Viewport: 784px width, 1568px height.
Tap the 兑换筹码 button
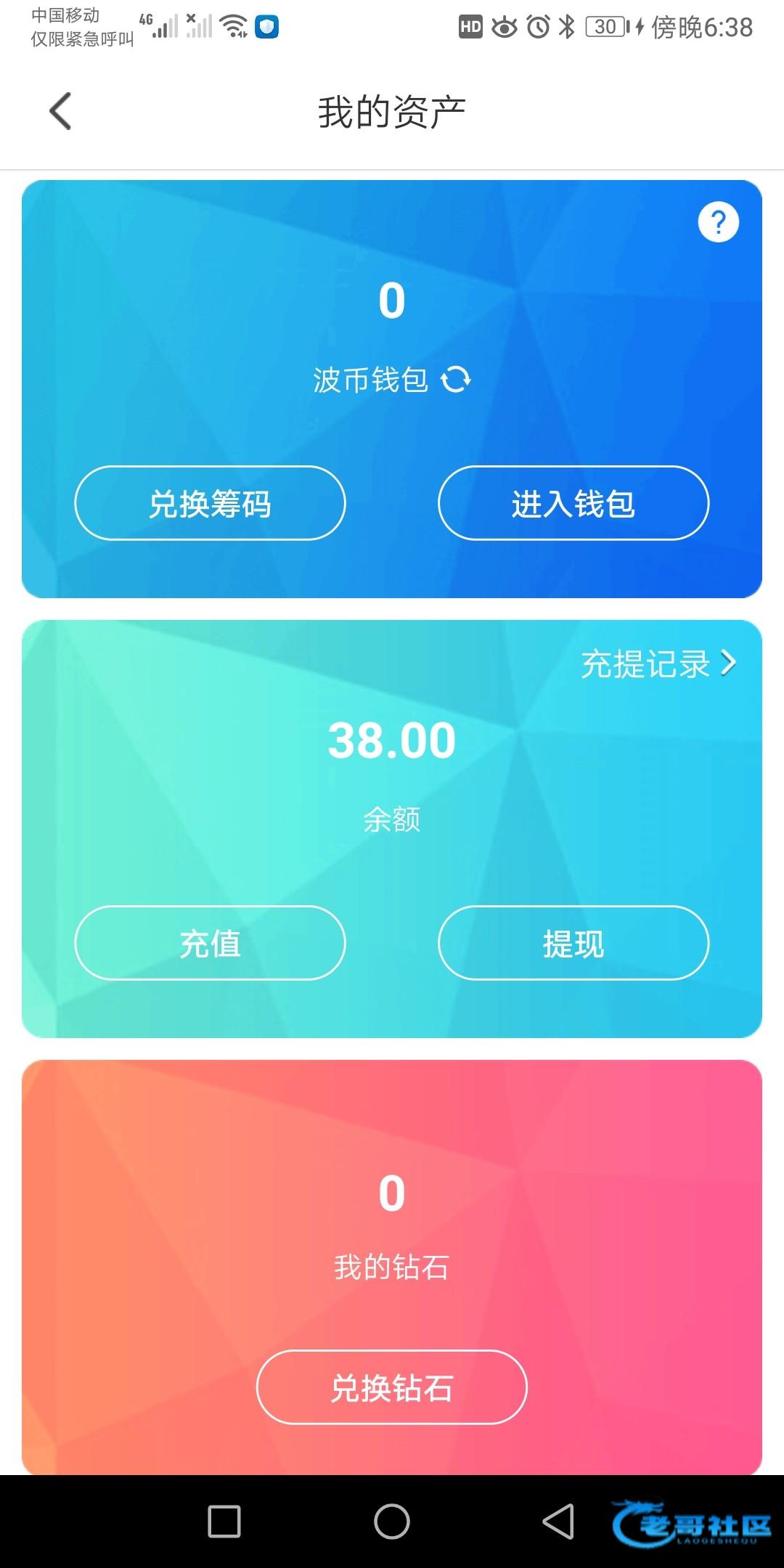coord(210,503)
